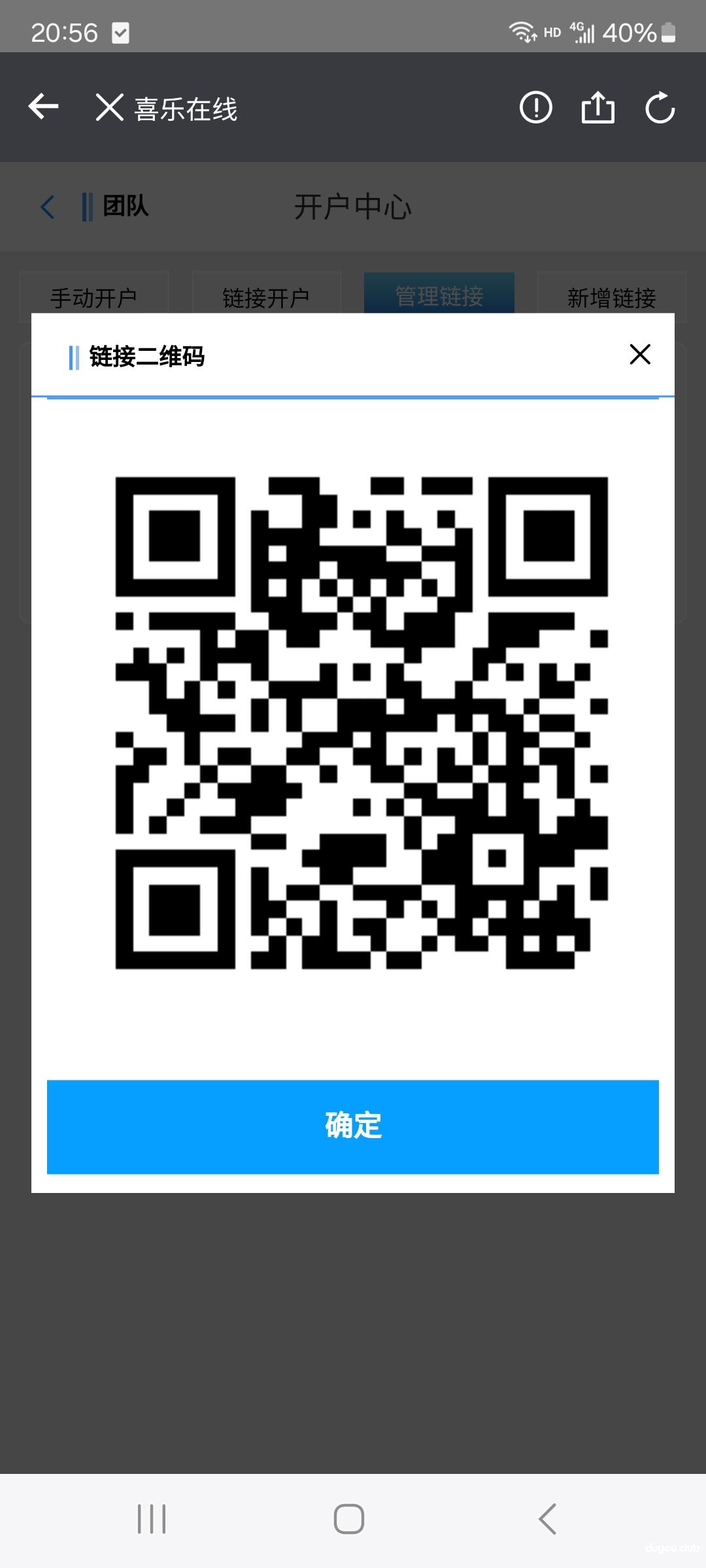Refresh the page with the reload icon
The image size is (706, 1568).
point(660,108)
